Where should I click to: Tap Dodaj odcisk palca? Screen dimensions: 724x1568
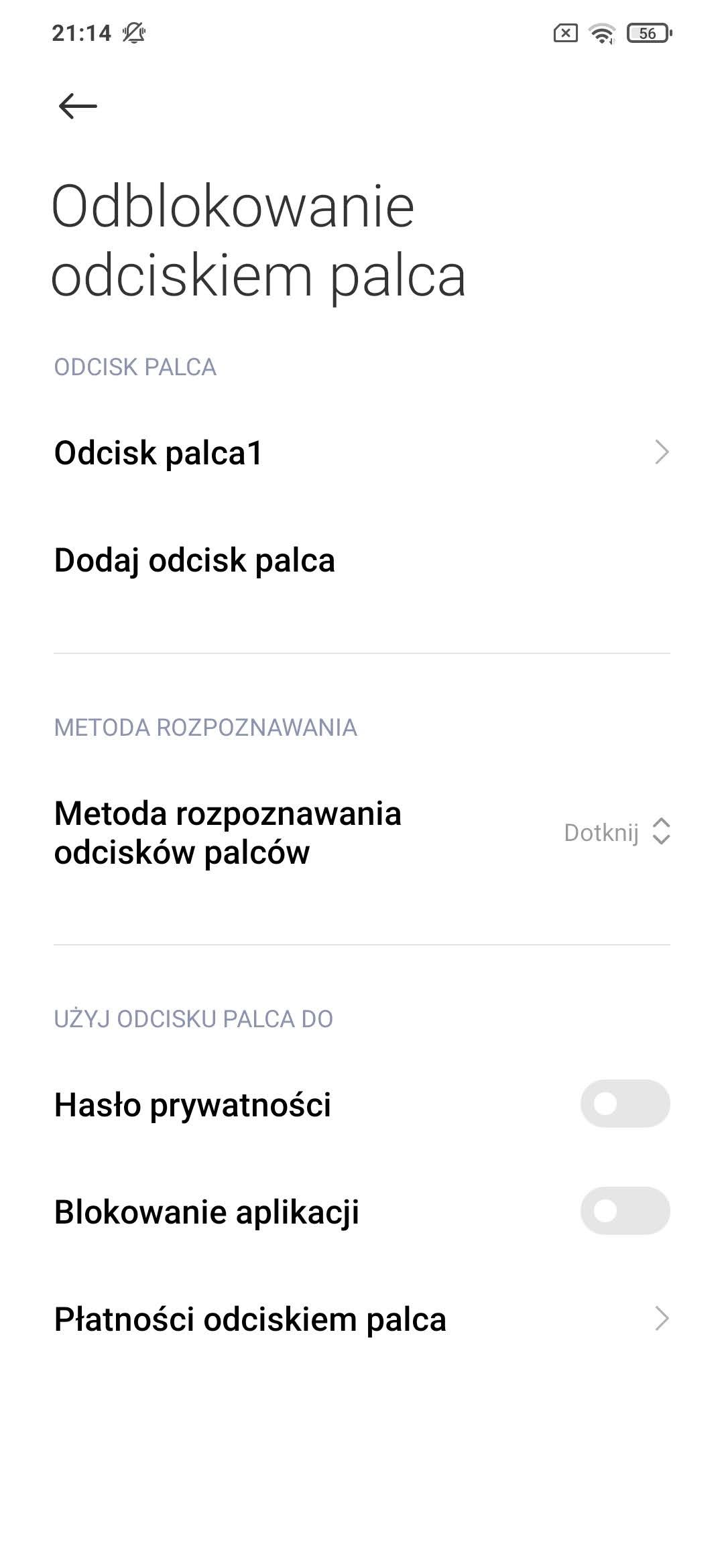(x=362, y=560)
